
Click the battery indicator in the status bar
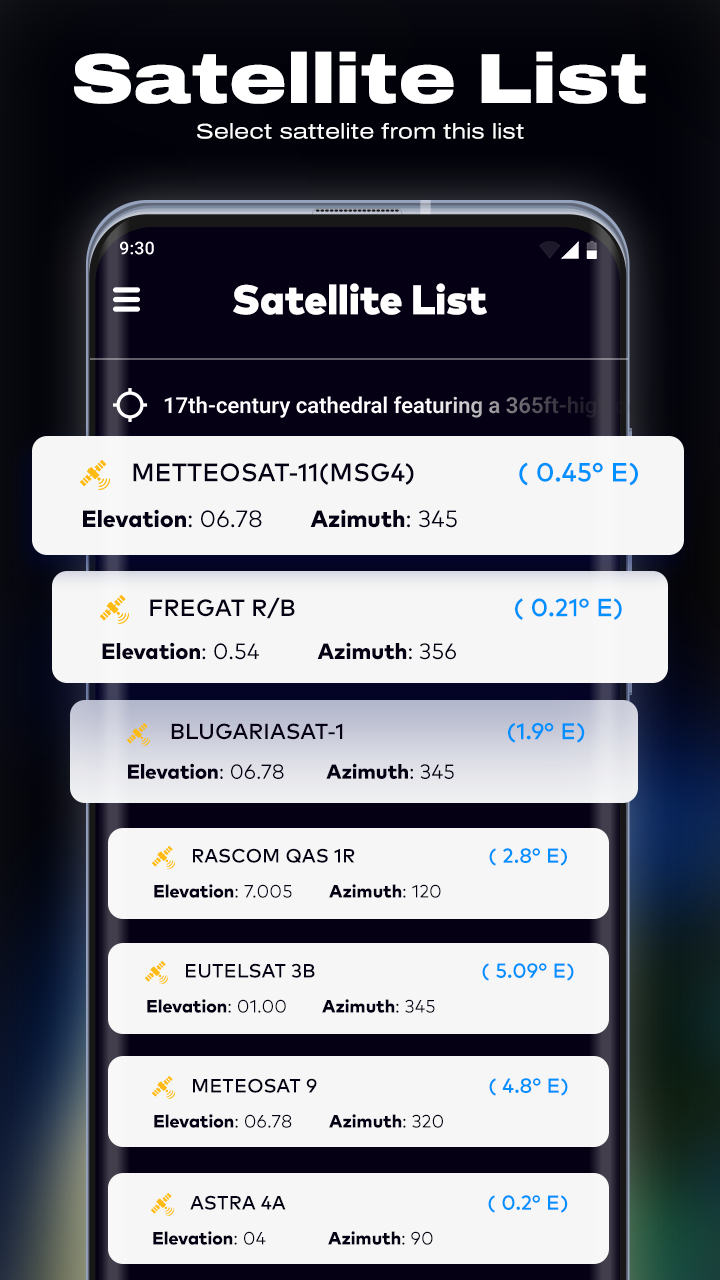point(594,251)
